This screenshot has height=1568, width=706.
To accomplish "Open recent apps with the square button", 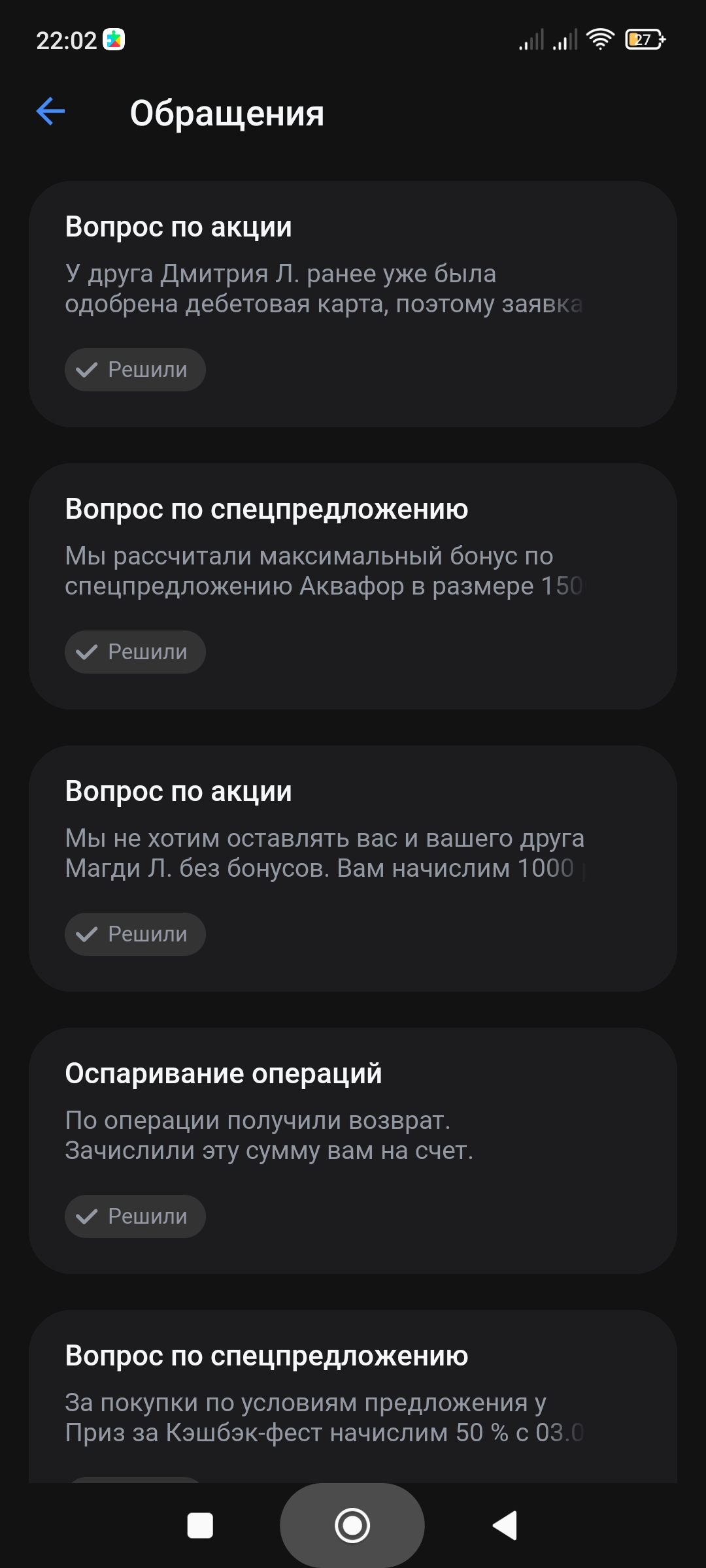I will coord(200,1526).
